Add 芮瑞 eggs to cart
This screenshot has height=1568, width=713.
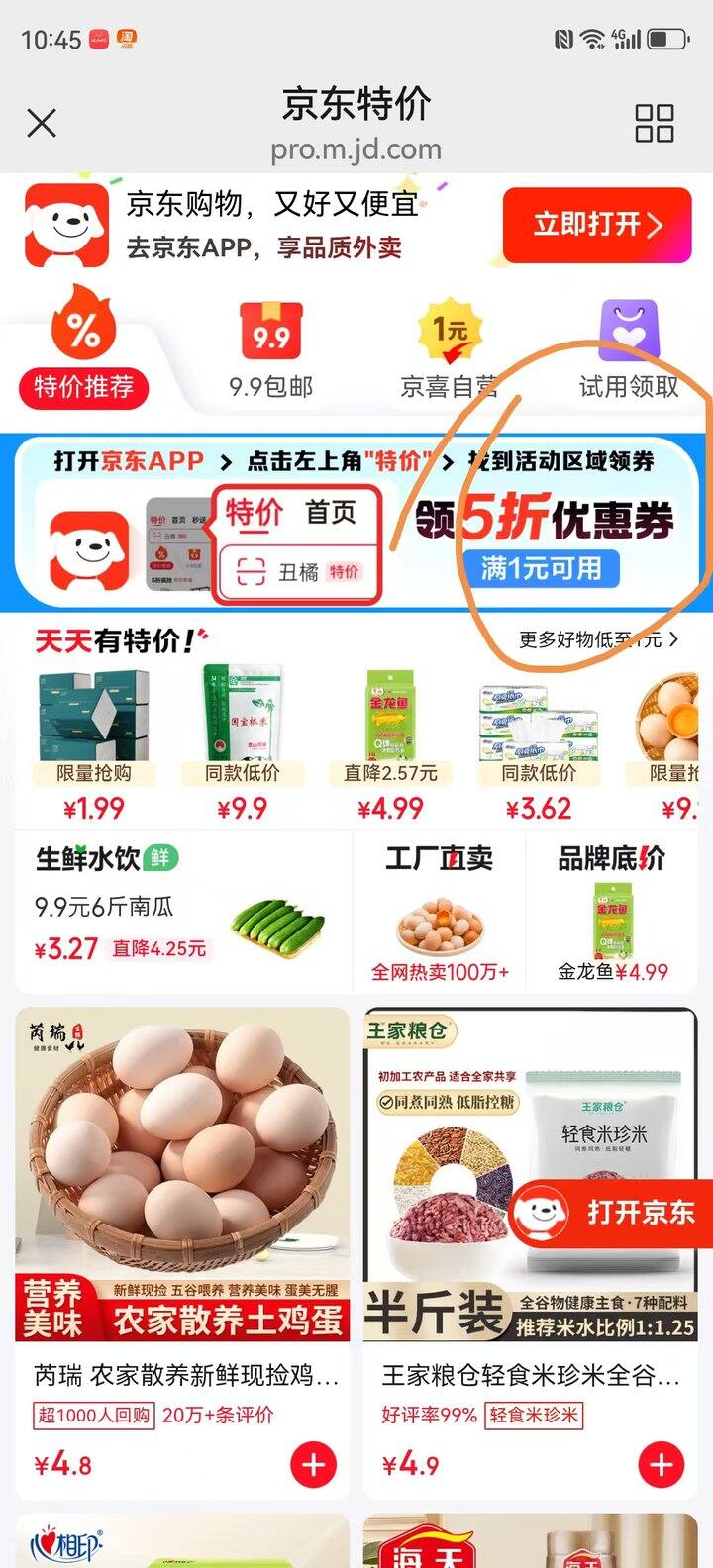point(313,1465)
